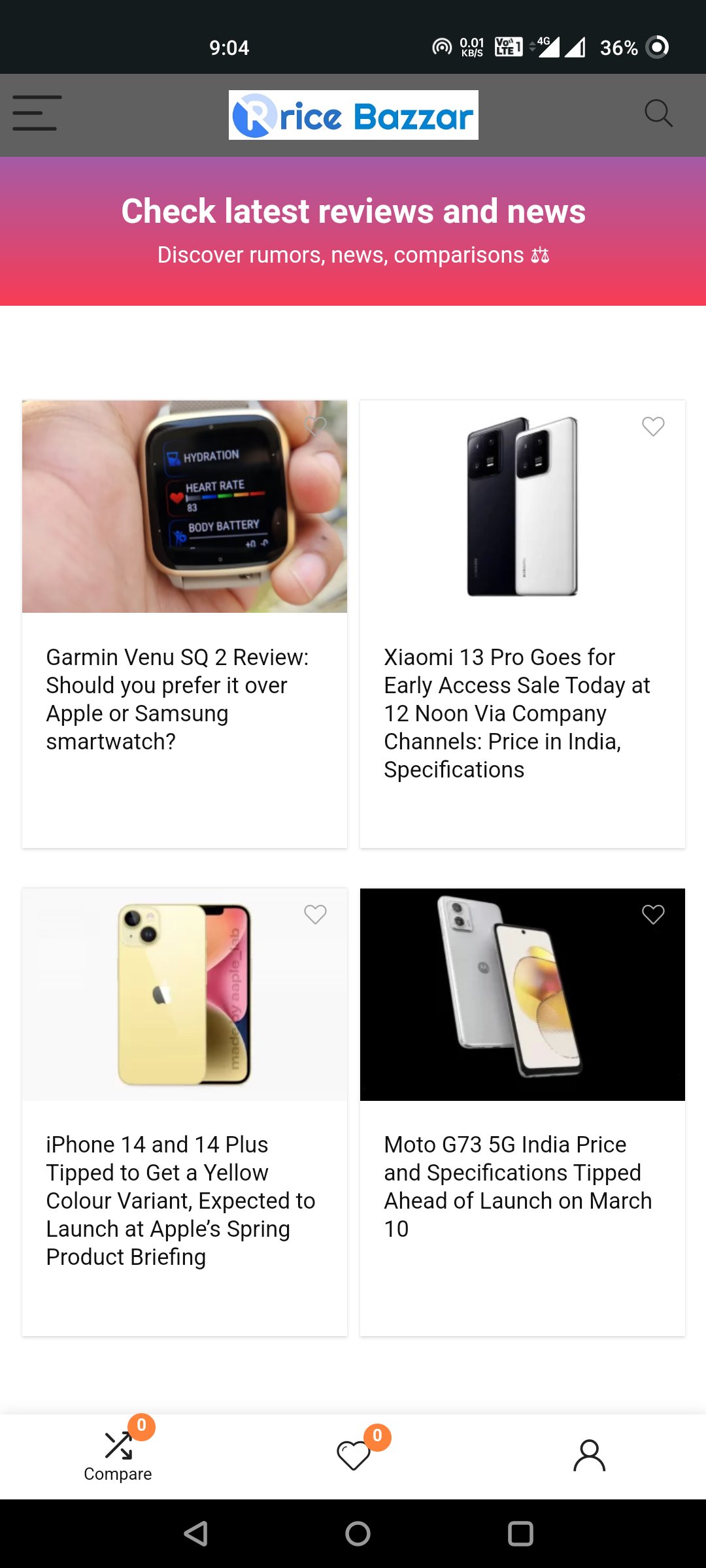
Task: Favorite the Garmin Venu SQ 2 article
Action: (315, 427)
